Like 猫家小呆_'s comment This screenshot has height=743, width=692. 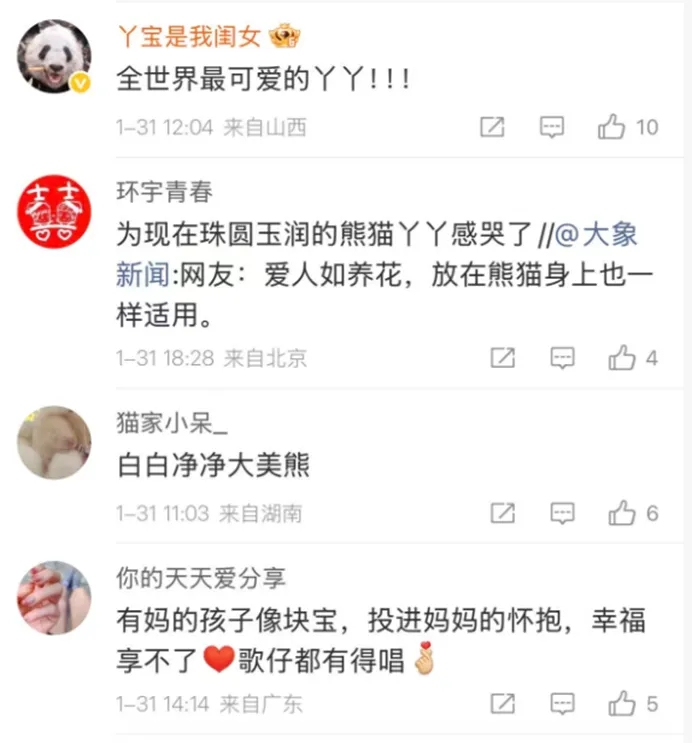point(622,513)
